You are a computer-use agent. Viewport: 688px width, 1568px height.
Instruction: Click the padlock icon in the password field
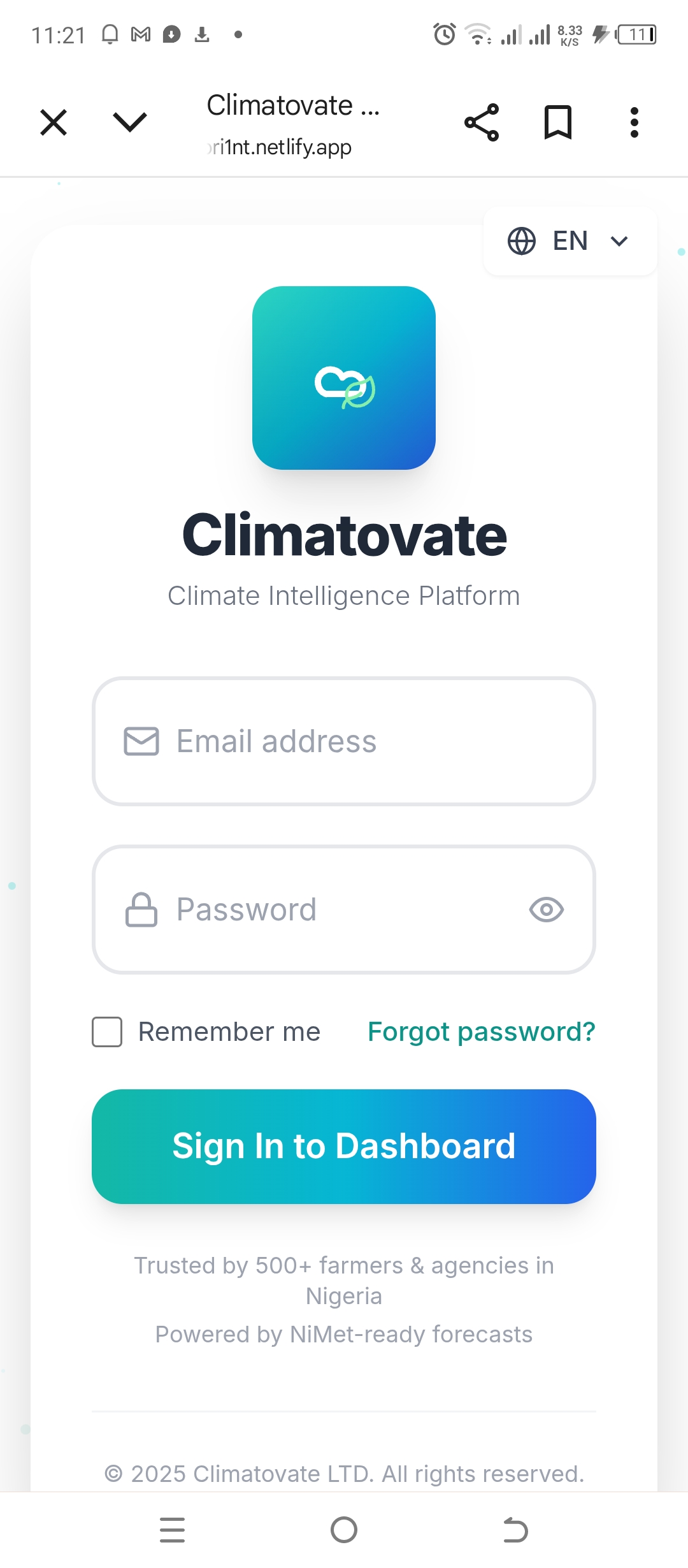pos(143,910)
